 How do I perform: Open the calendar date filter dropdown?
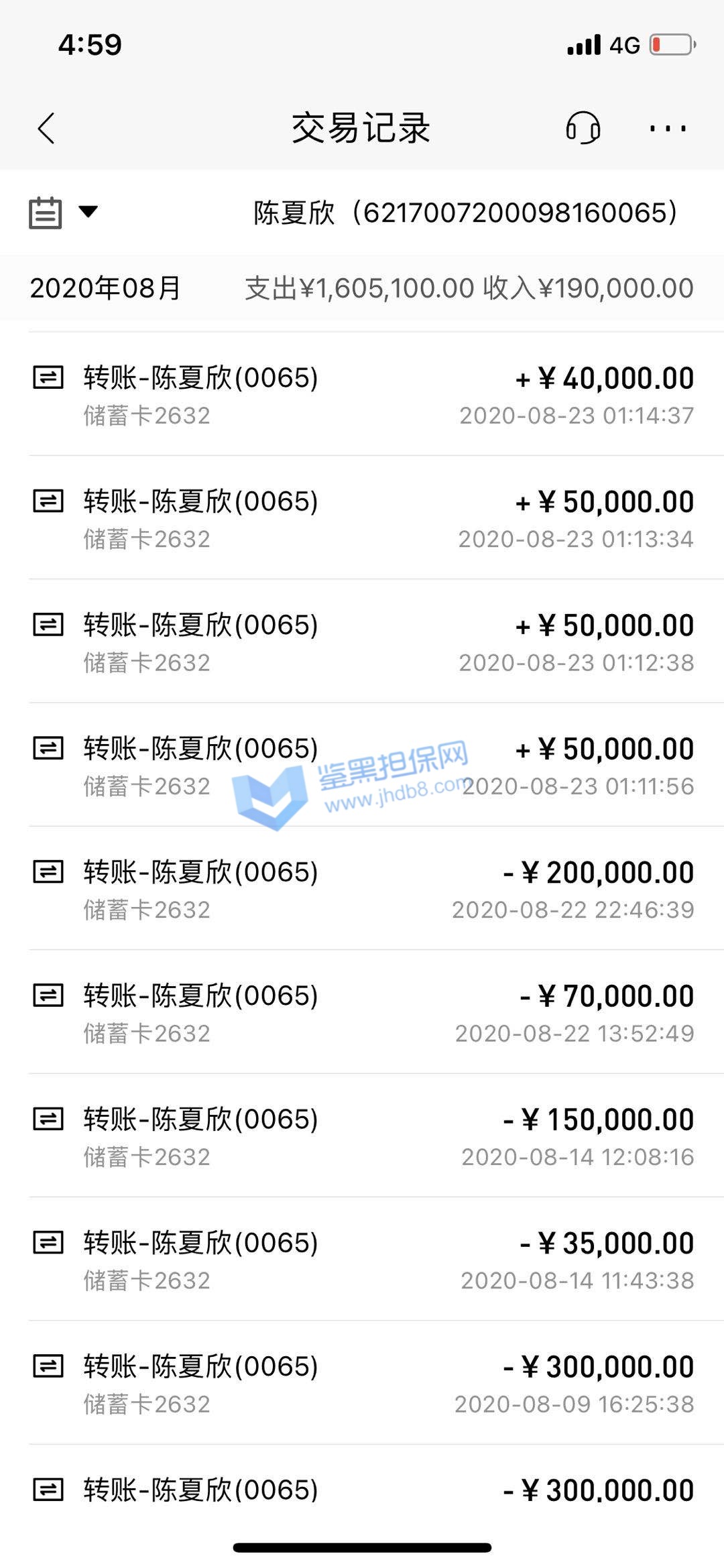click(x=62, y=213)
